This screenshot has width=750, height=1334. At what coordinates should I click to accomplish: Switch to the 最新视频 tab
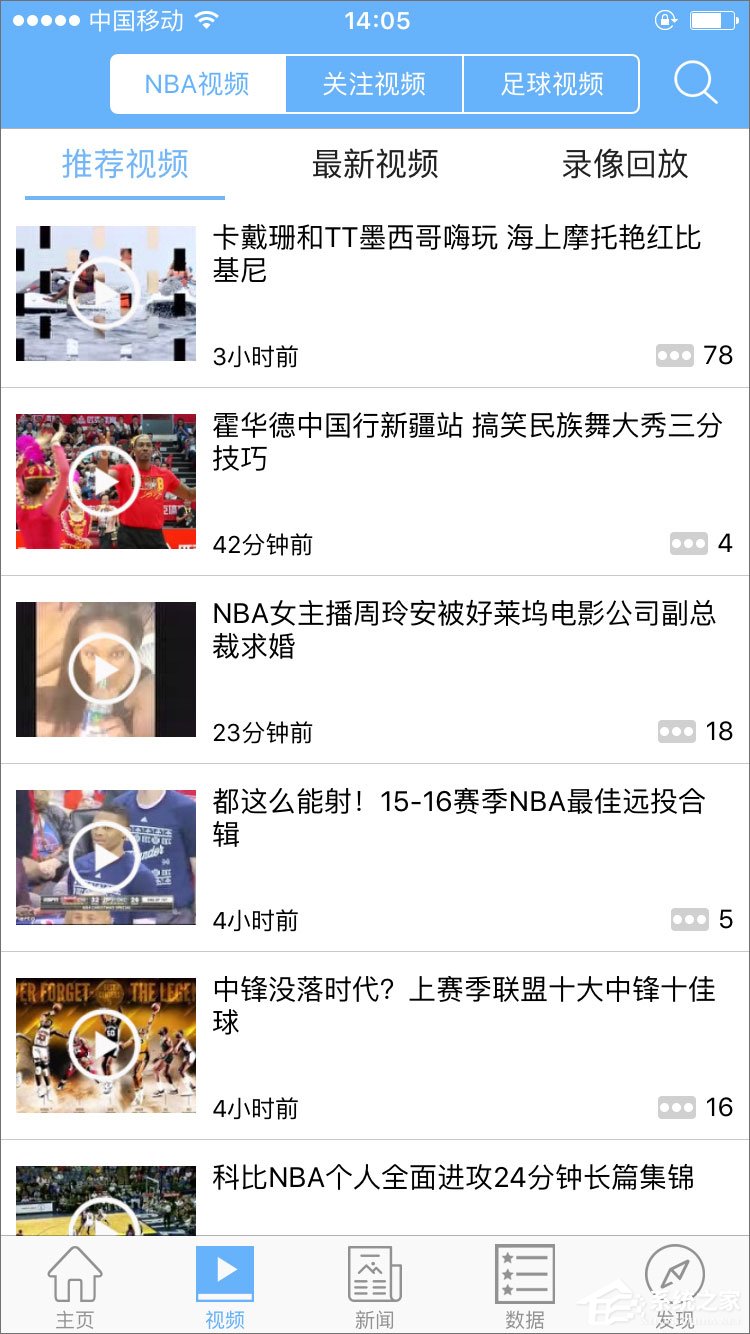(x=375, y=164)
